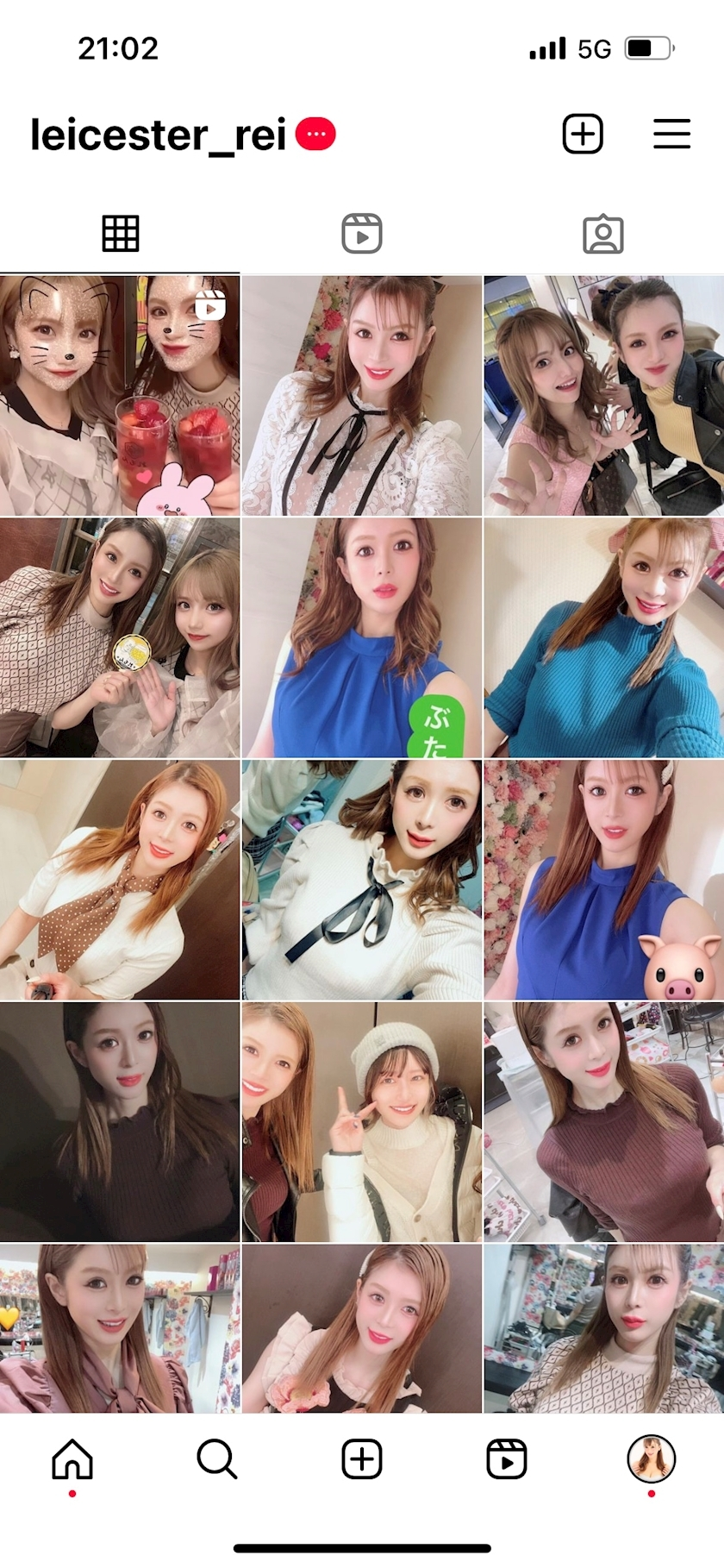724x1568 pixels.
Task: Open the post with the pig emoji
Action: 603,880
